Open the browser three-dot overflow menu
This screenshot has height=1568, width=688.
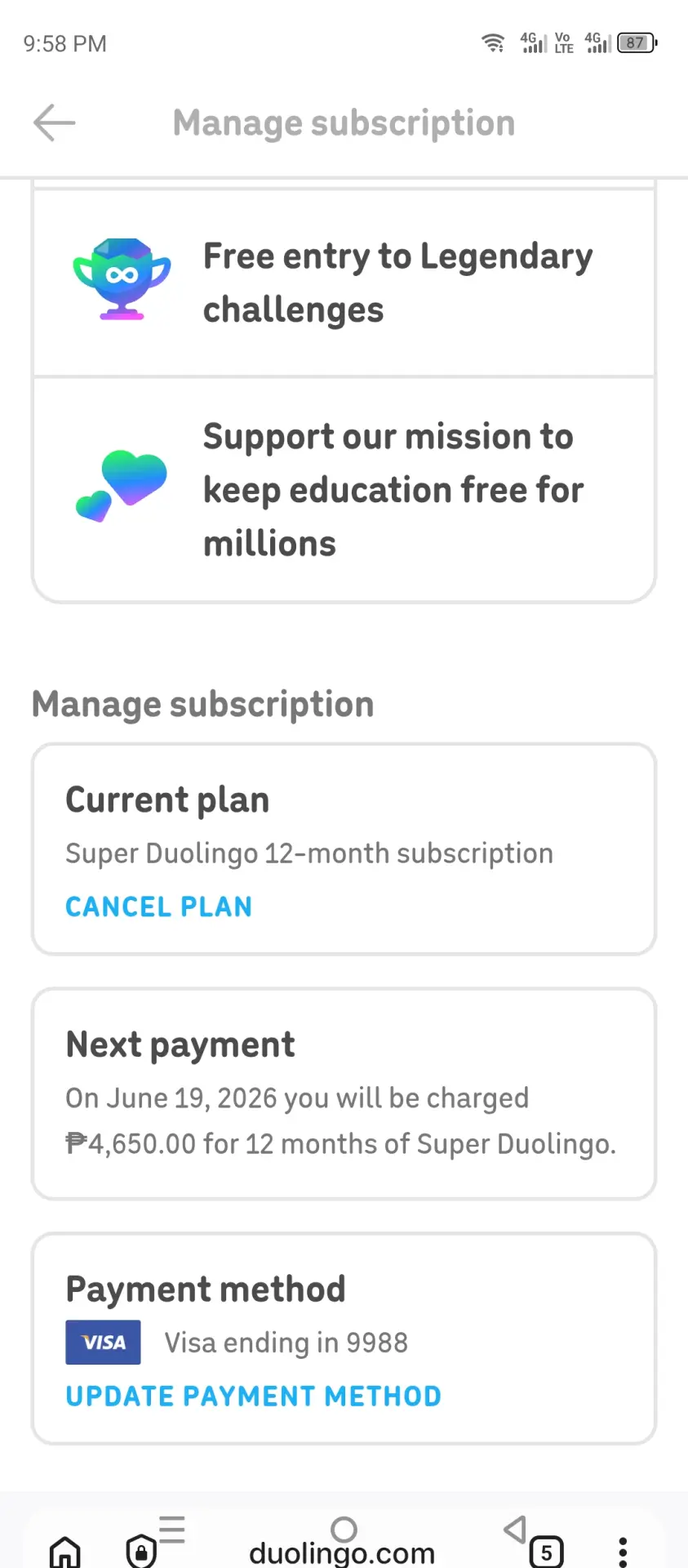(x=623, y=1551)
